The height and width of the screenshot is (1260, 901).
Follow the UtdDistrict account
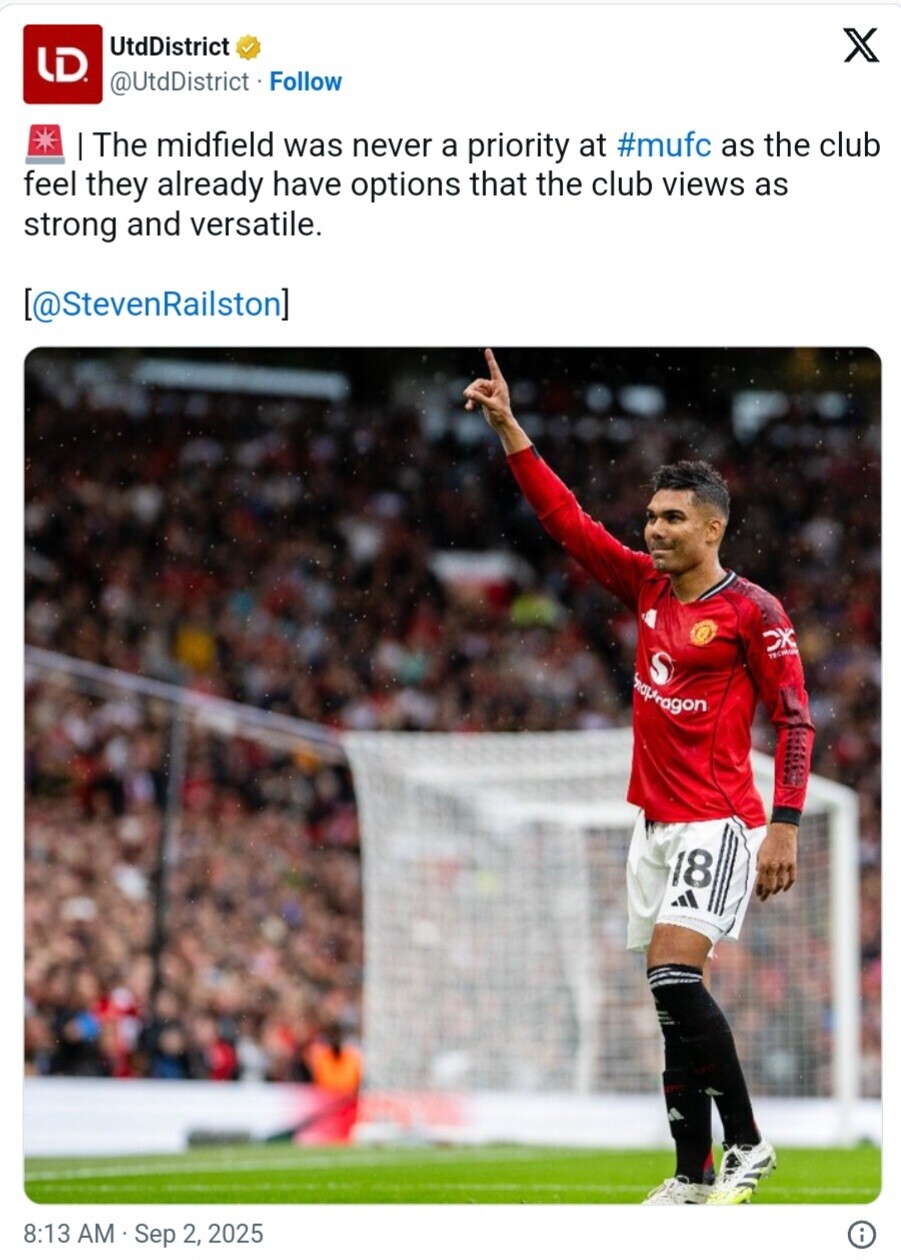pyautogui.click(x=305, y=82)
